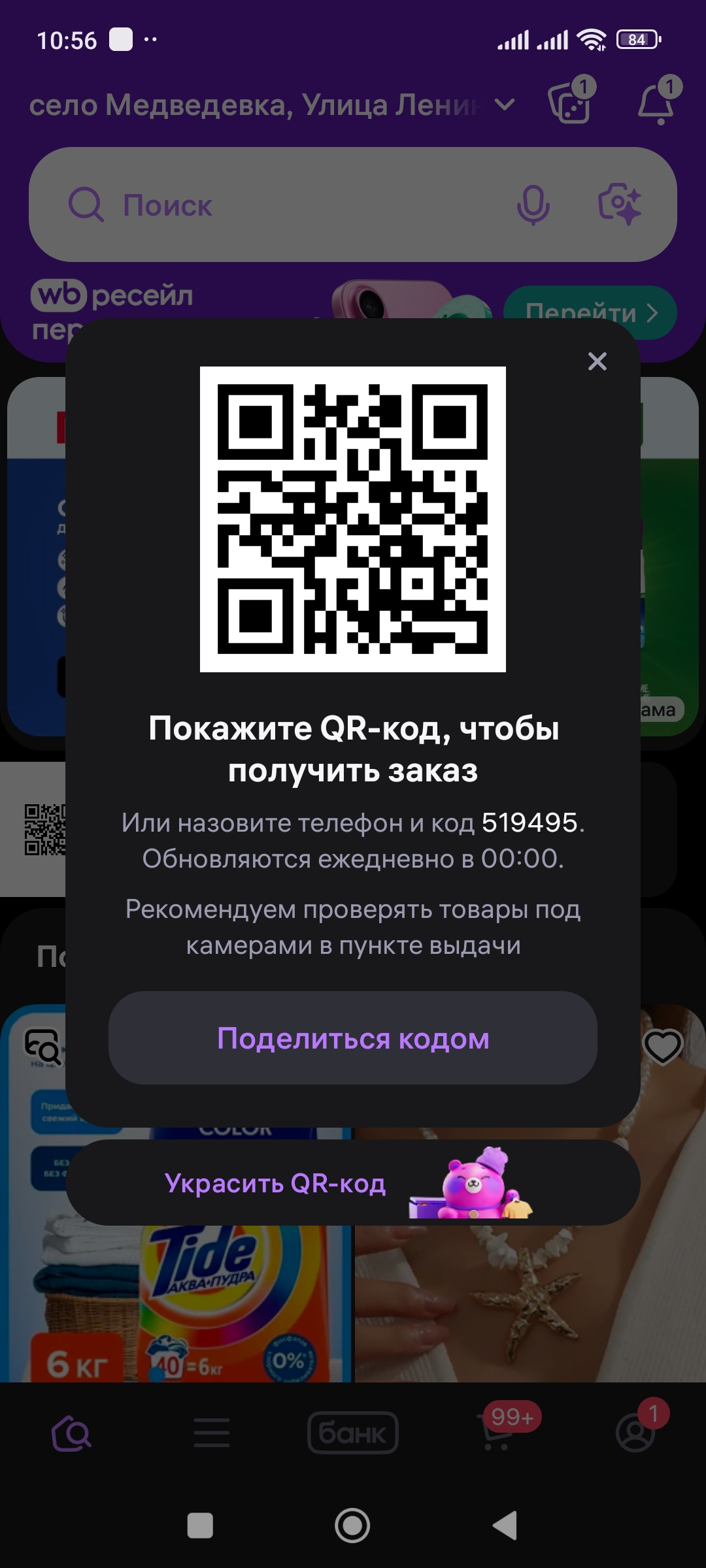The image size is (706, 1568).
Task: Tap the Перейти button on resale banner
Action: (590, 313)
